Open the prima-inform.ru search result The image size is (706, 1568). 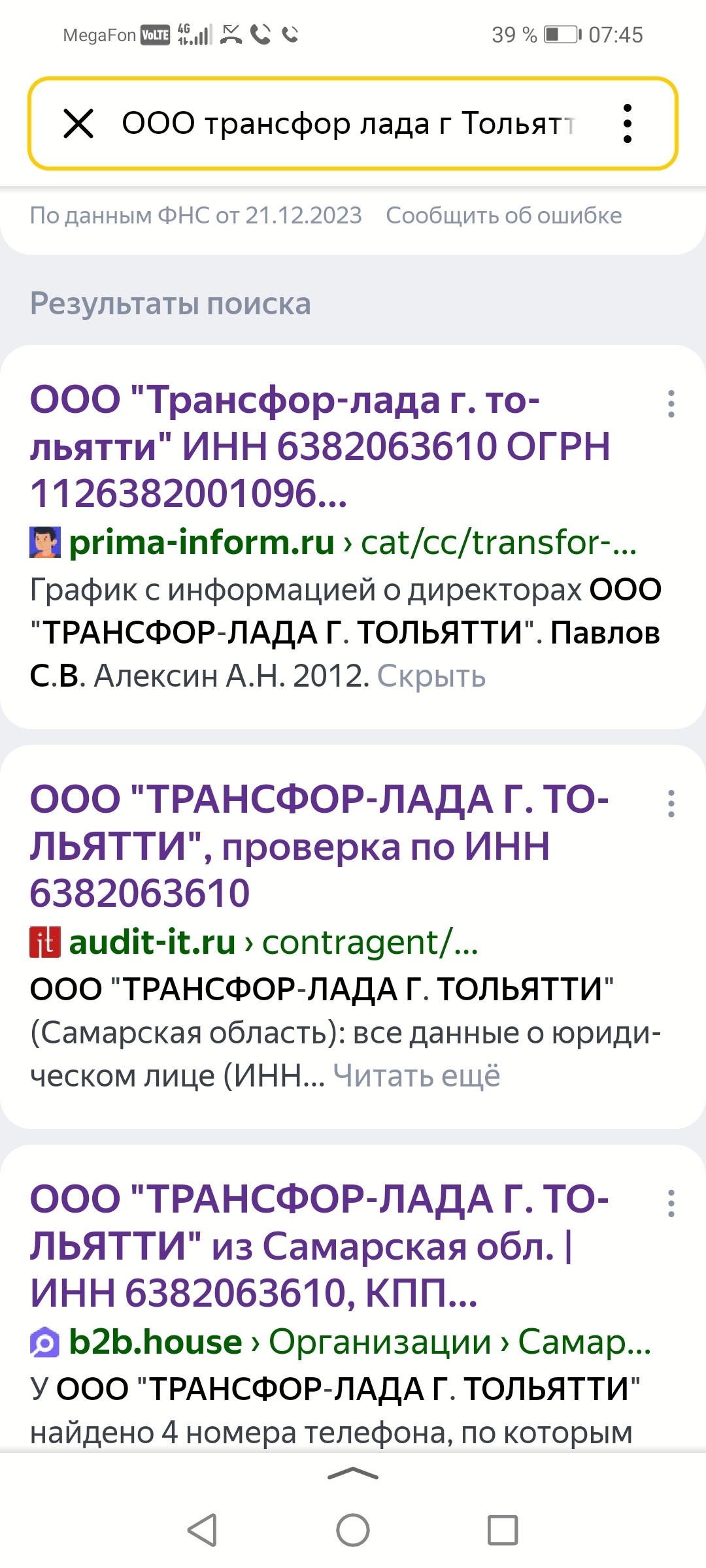288,446
